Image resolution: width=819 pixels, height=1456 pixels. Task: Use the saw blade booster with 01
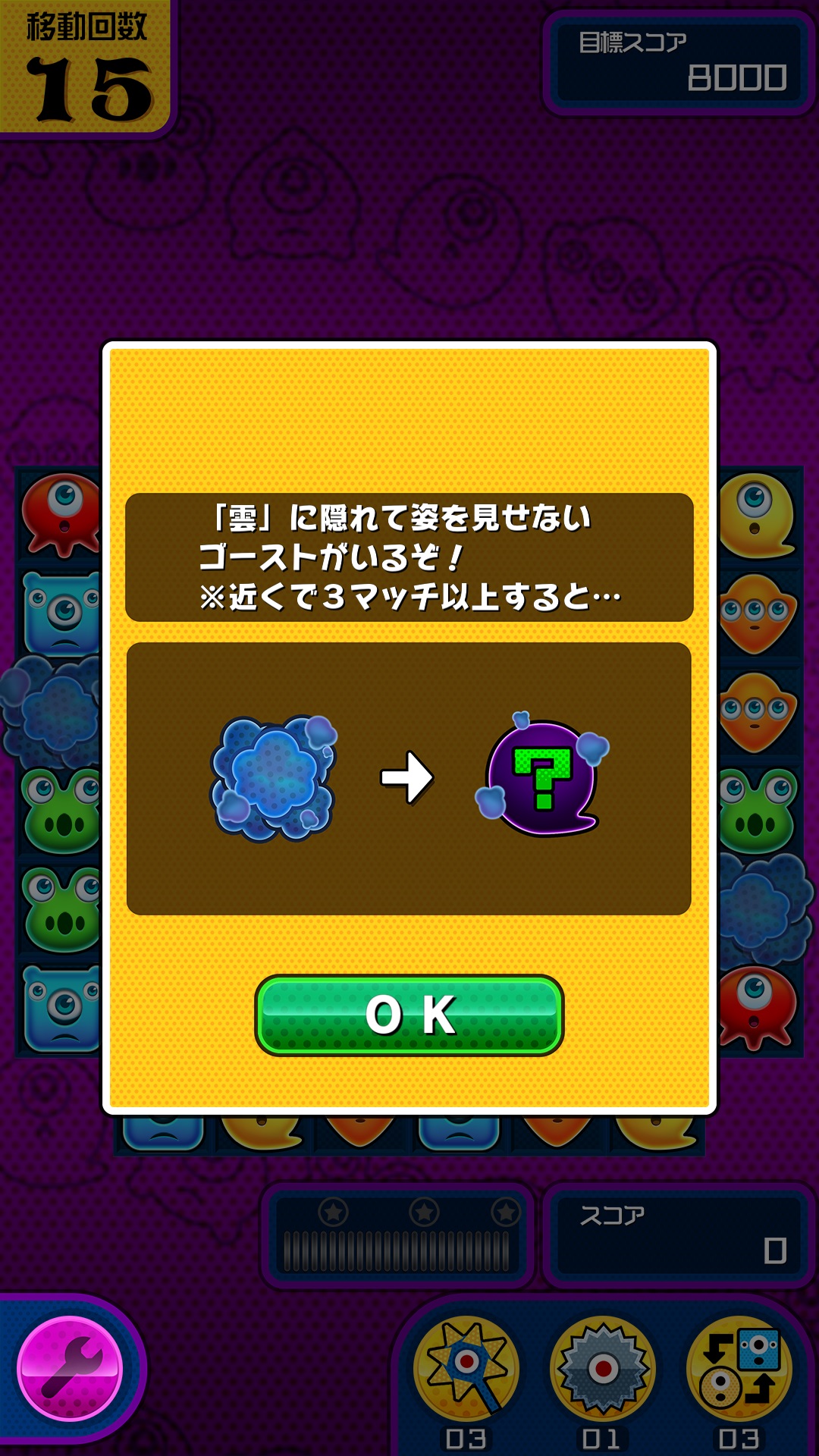[603, 1370]
